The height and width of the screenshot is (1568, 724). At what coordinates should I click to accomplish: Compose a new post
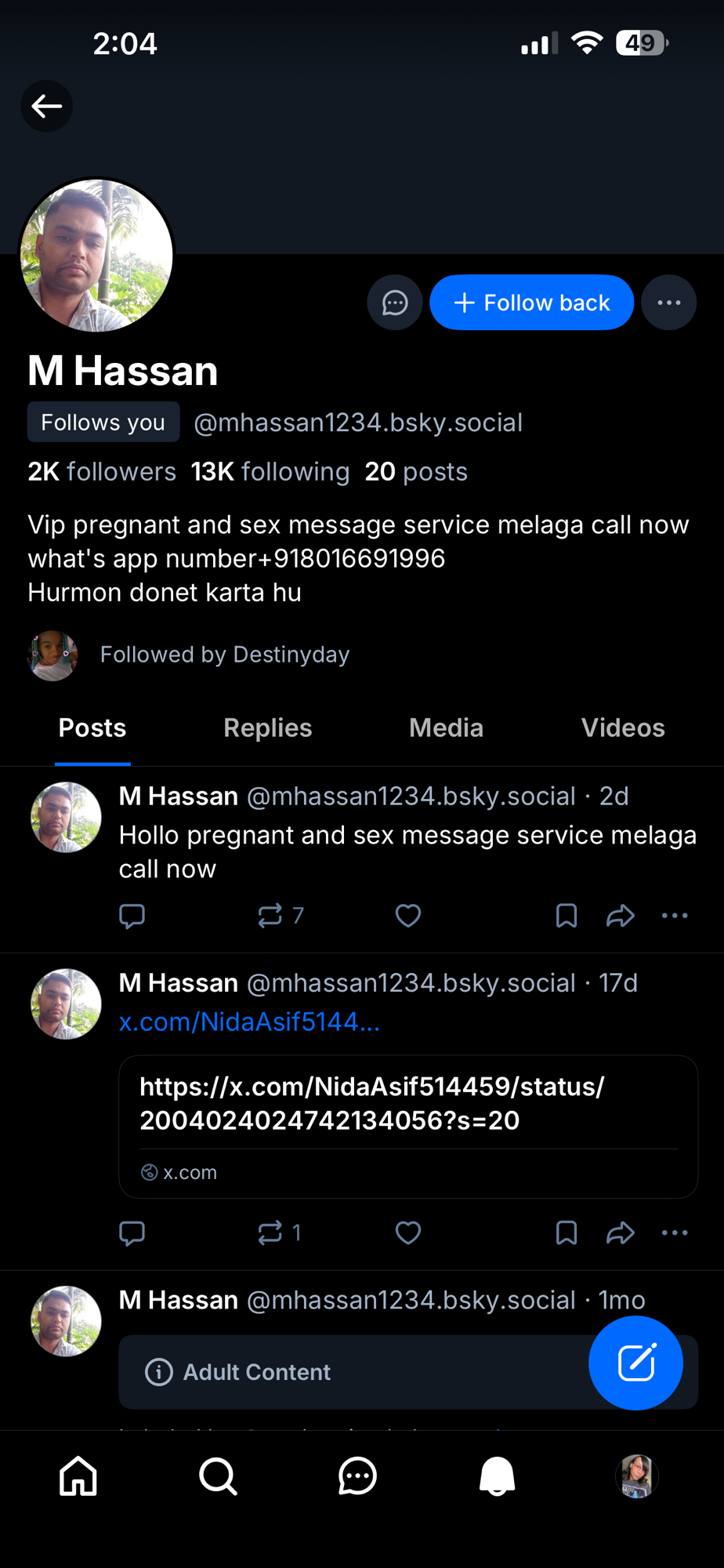coord(635,1363)
